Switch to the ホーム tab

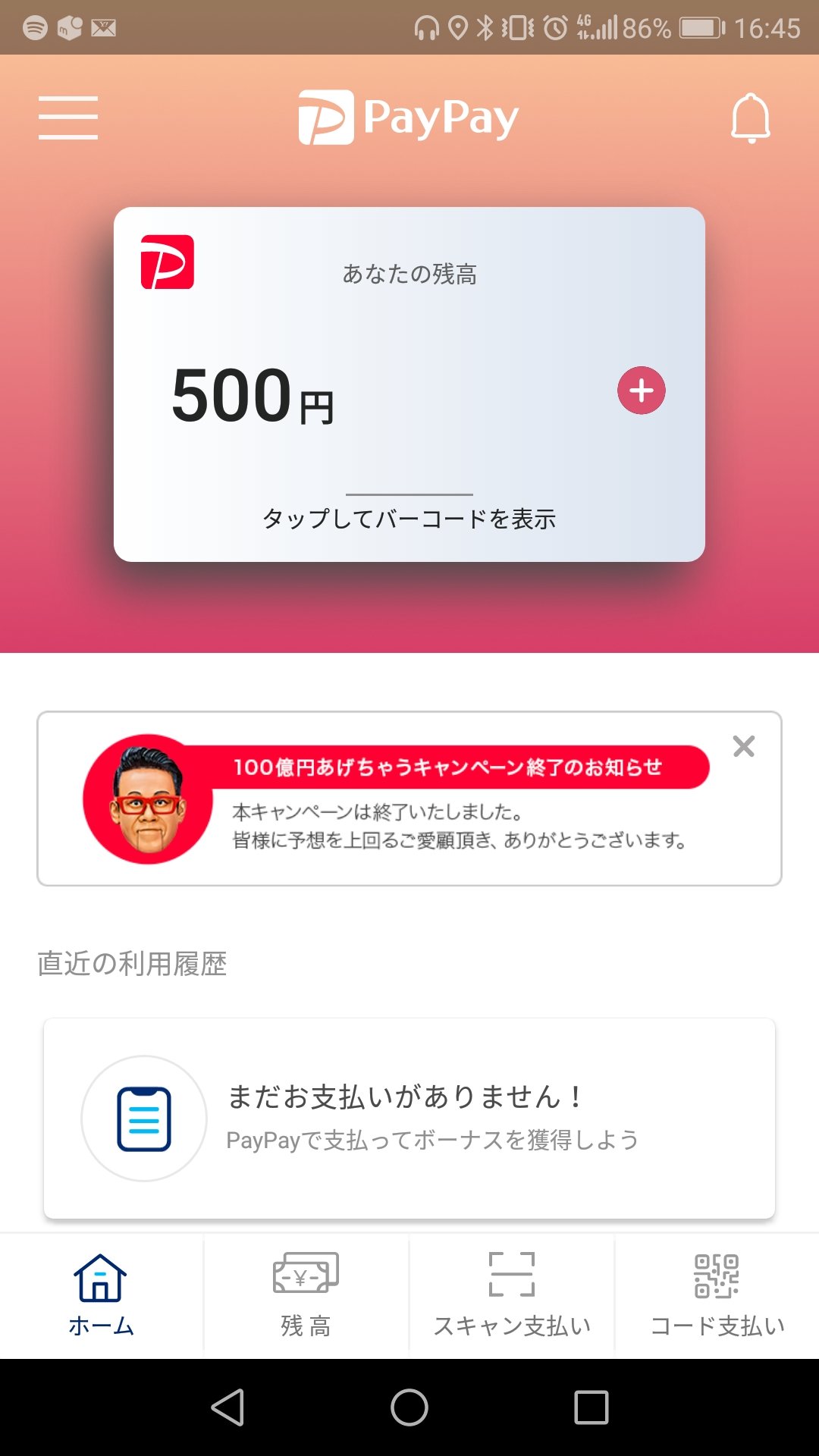[x=101, y=1295]
